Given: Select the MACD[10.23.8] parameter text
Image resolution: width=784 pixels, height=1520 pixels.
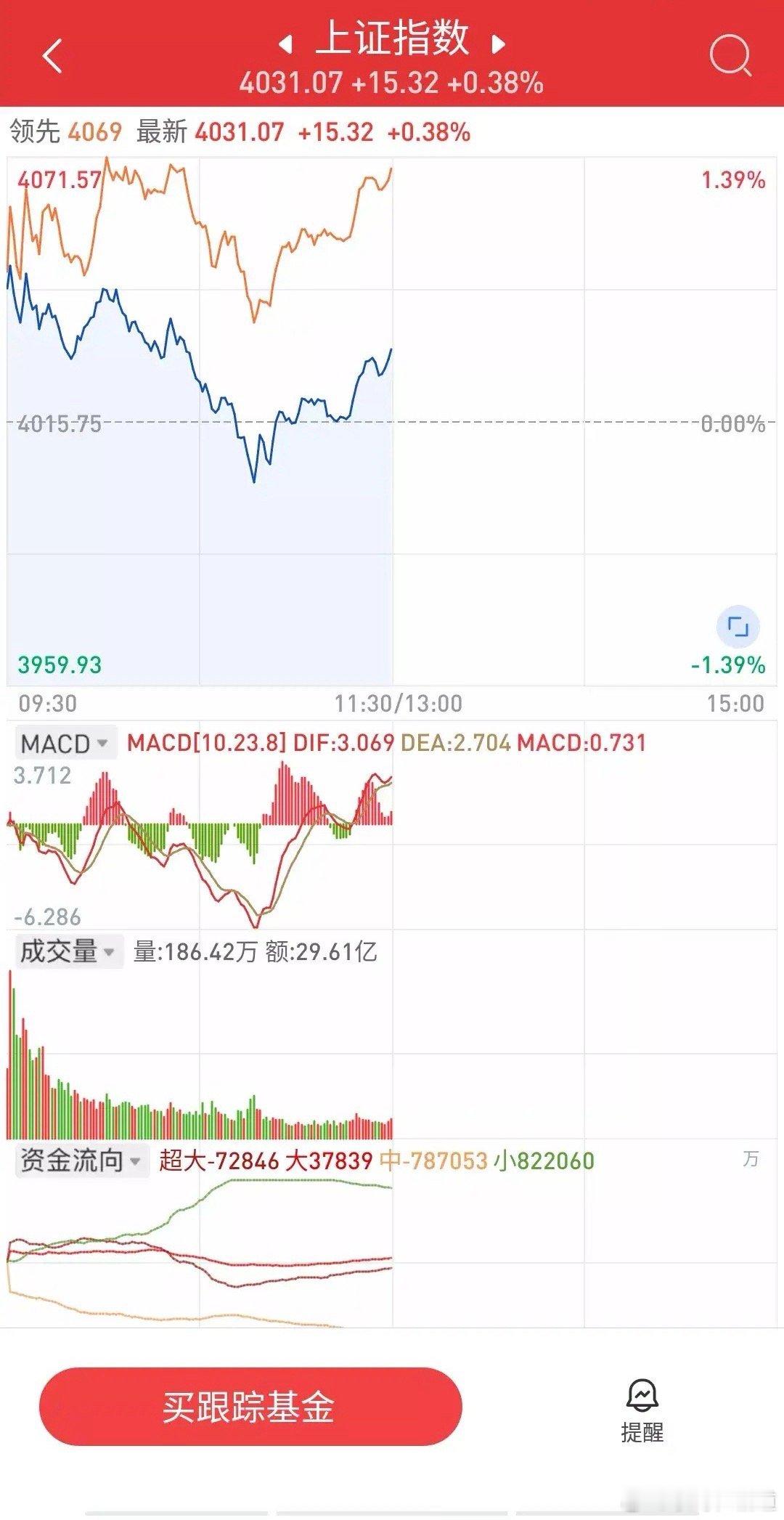Looking at the screenshot, I should (205, 744).
